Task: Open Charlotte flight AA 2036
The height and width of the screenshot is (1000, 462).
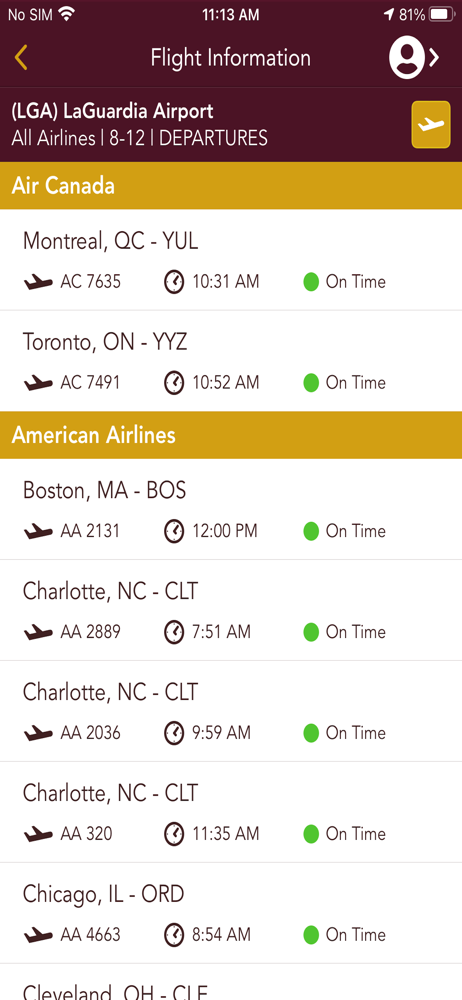Action: [231, 711]
